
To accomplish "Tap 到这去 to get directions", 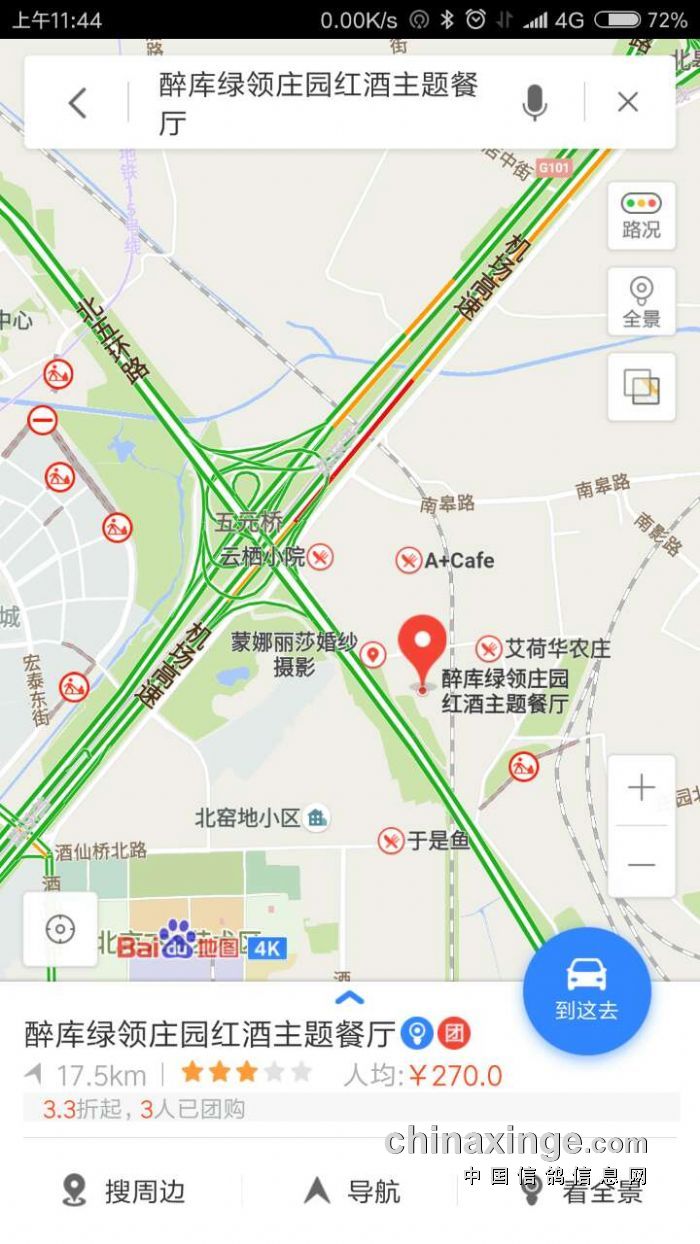I will [587, 990].
